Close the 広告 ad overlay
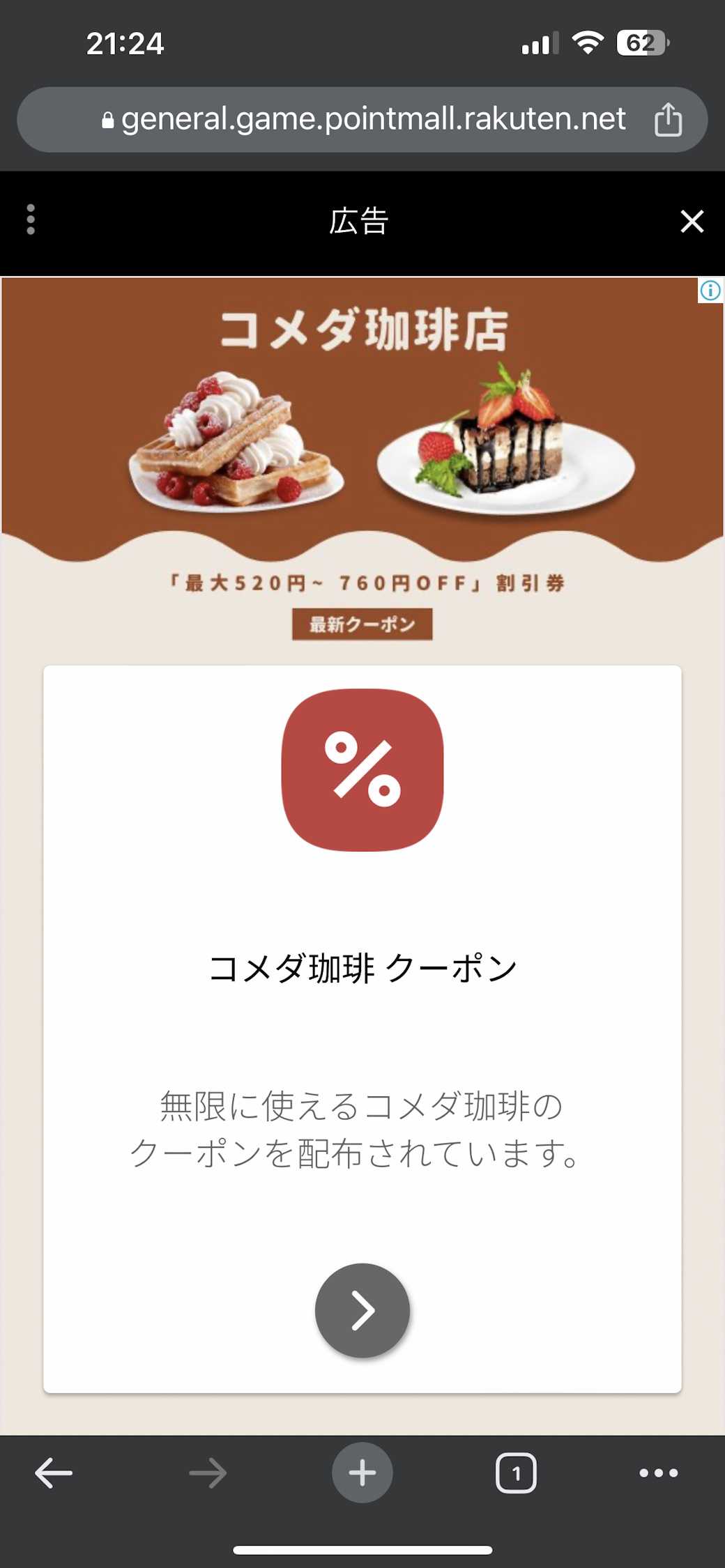The width and height of the screenshot is (725, 1568). [x=692, y=222]
